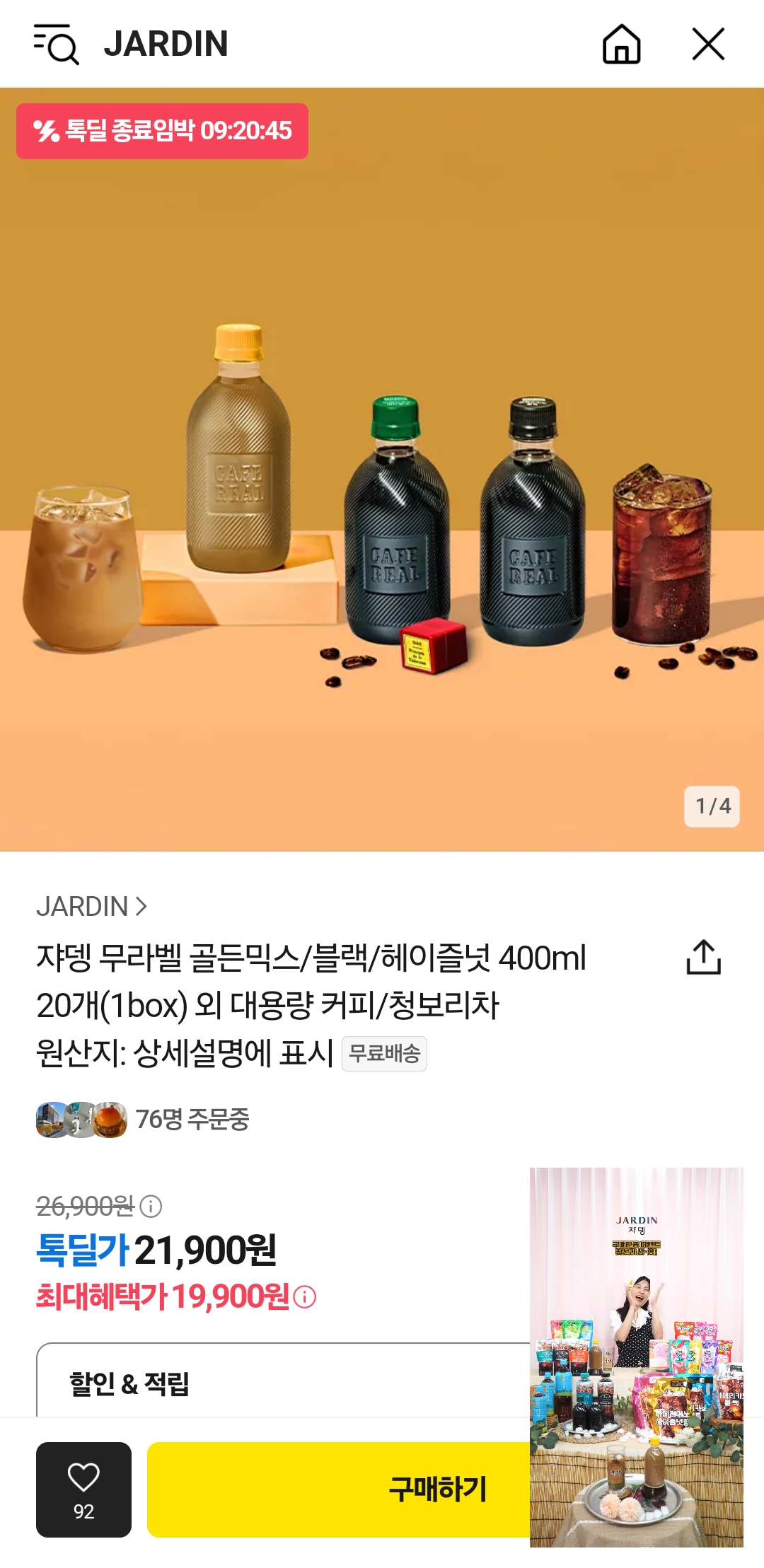The width and height of the screenshot is (764, 1568).
Task: Open the JARDIN brand store link
Action: [91, 906]
